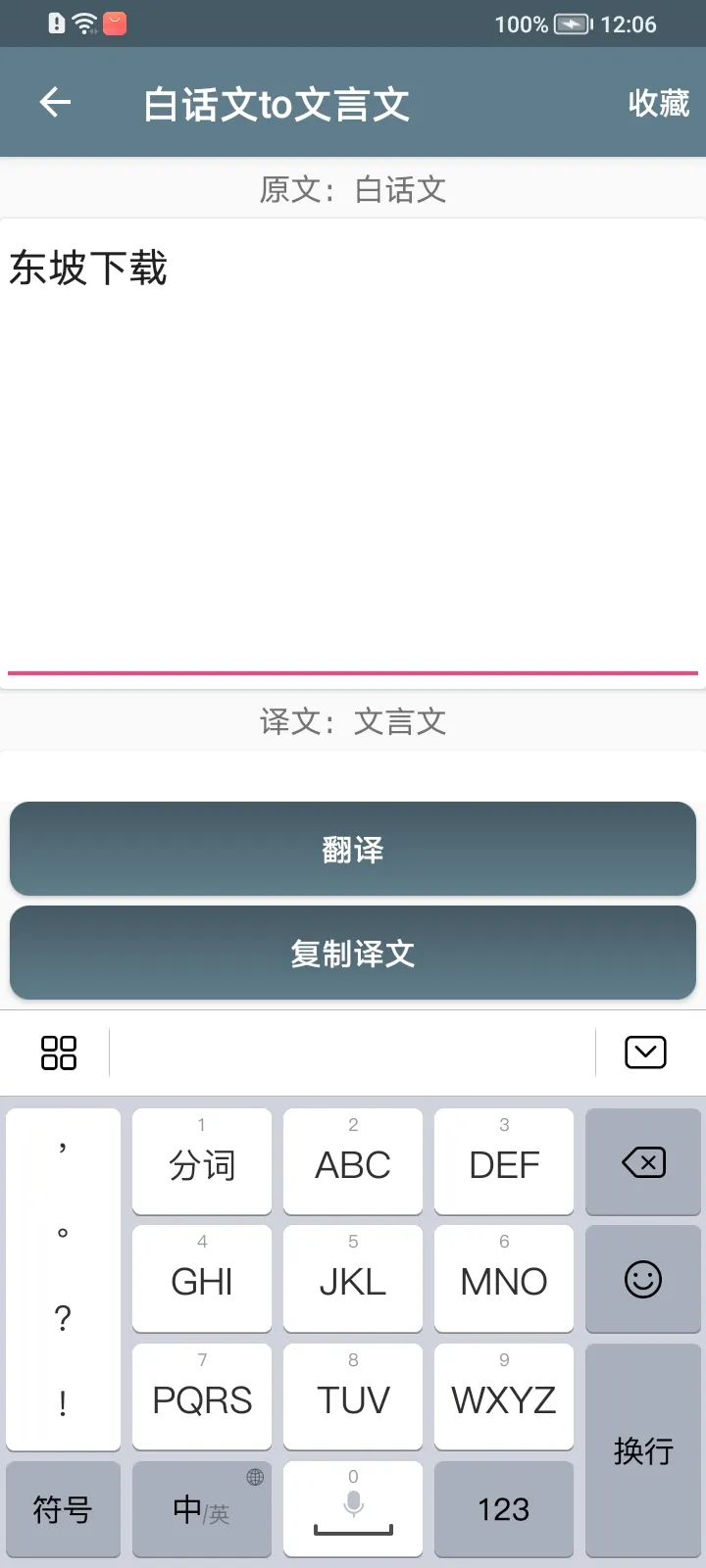Tap the 分词 key

tap(202, 1162)
